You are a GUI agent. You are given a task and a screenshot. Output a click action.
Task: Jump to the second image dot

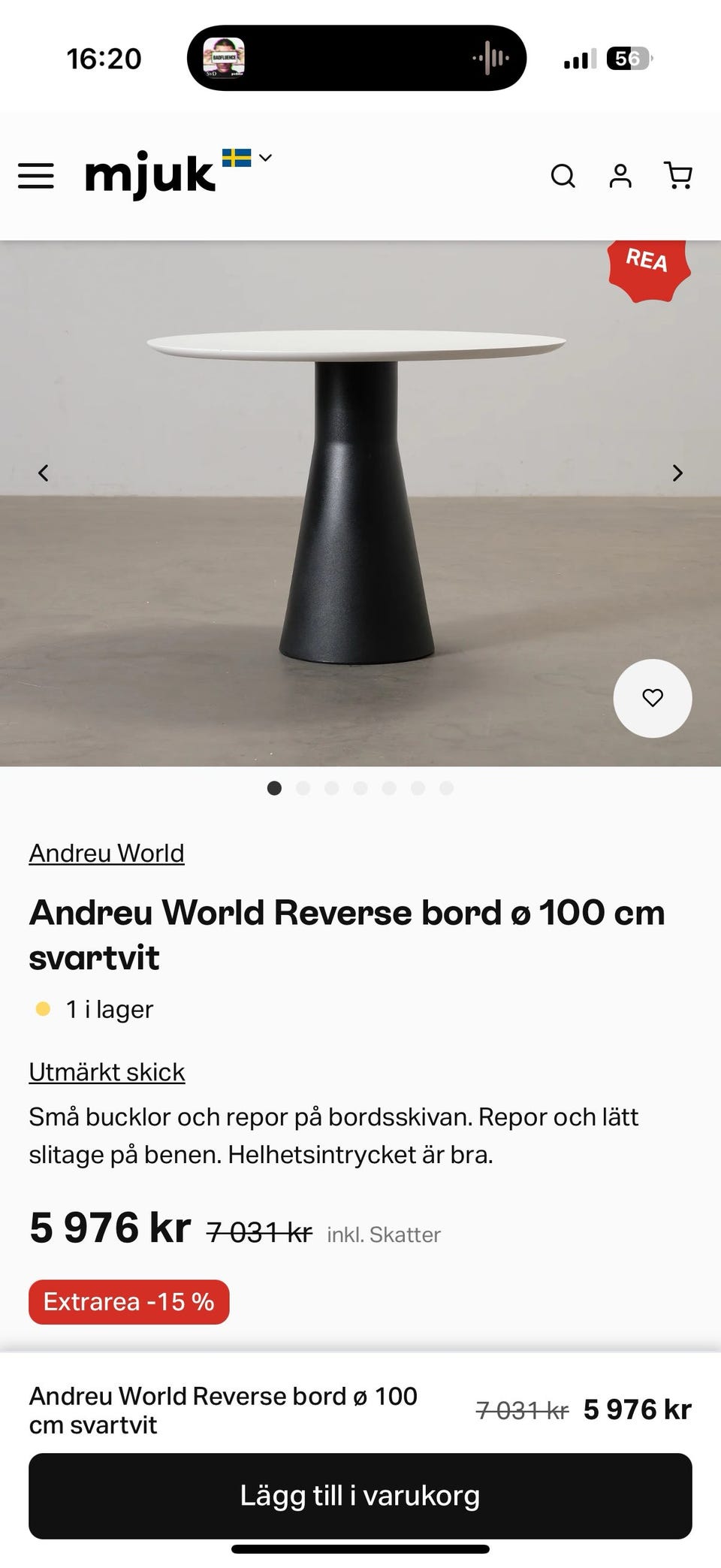pos(303,788)
